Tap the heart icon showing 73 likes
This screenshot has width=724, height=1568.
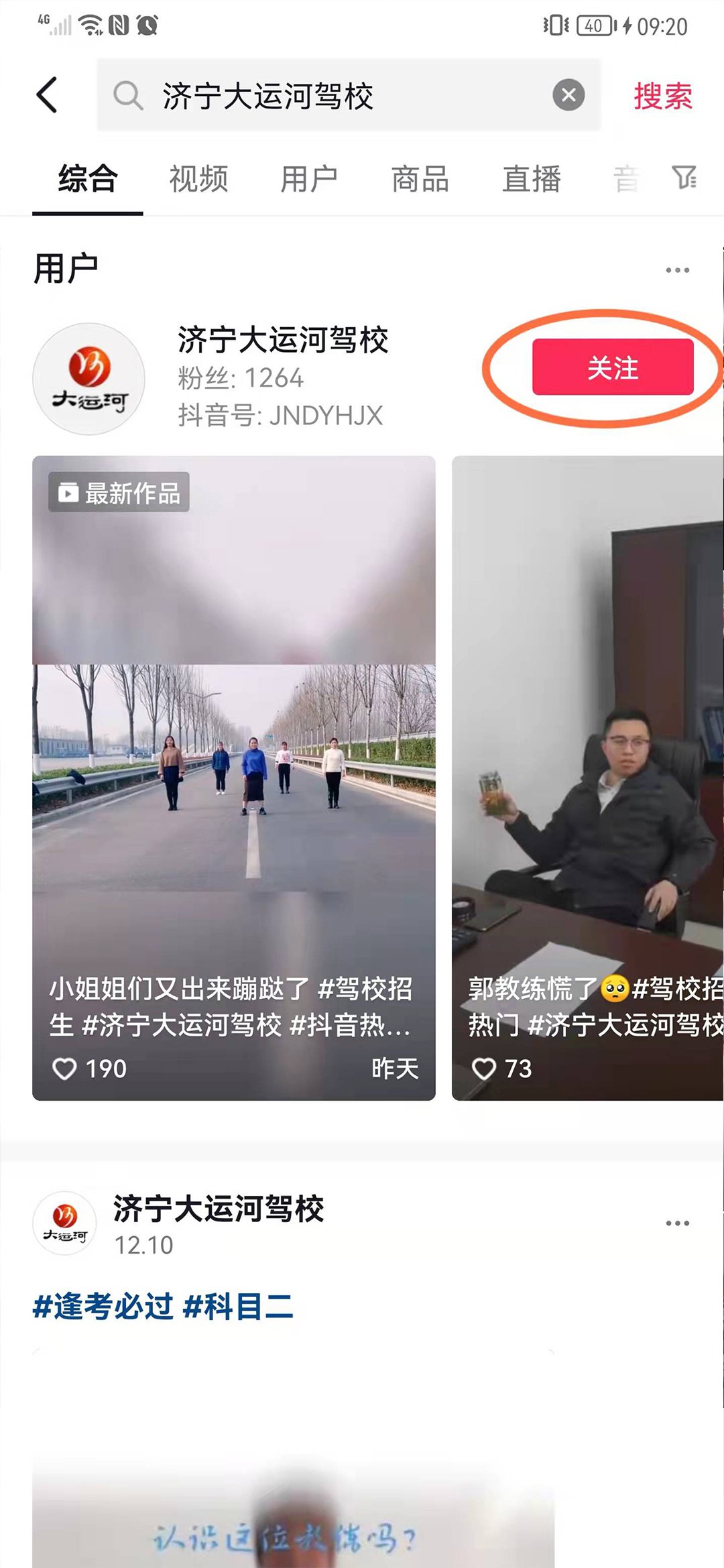484,1069
